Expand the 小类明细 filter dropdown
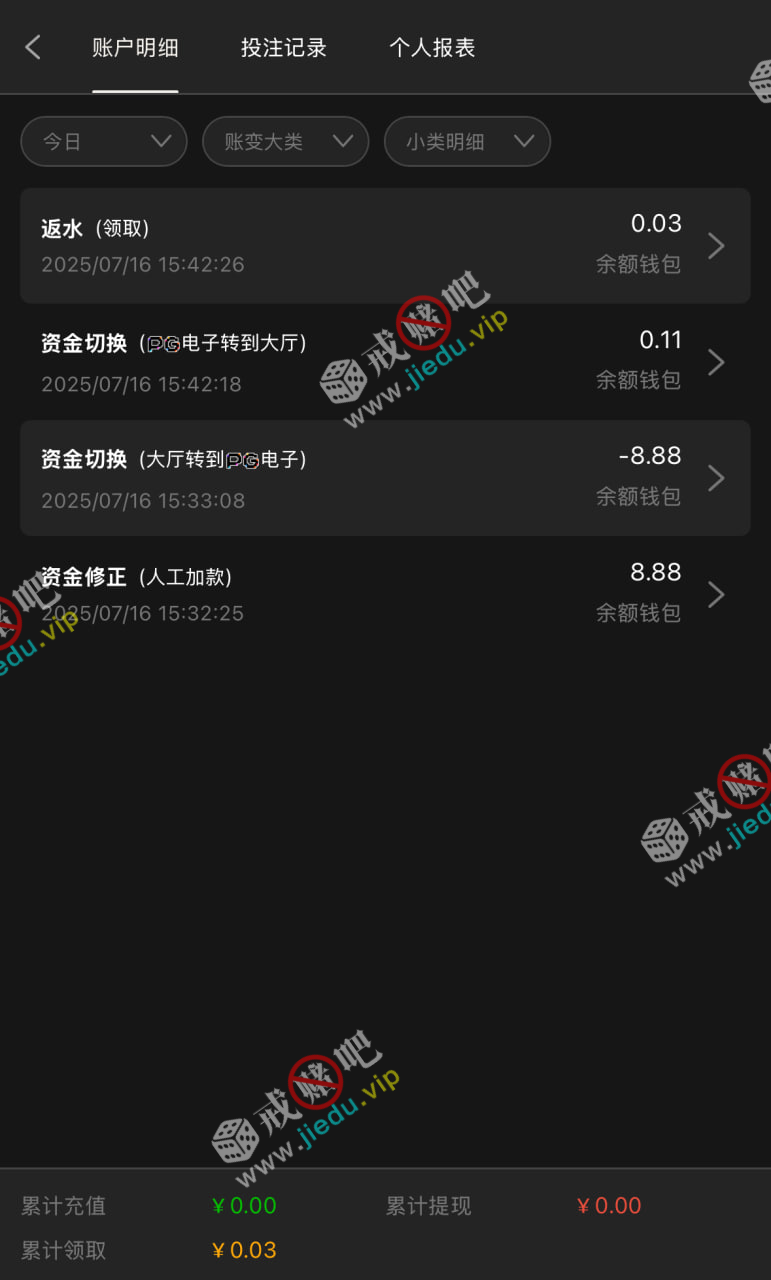This screenshot has height=1280, width=771. [467, 141]
